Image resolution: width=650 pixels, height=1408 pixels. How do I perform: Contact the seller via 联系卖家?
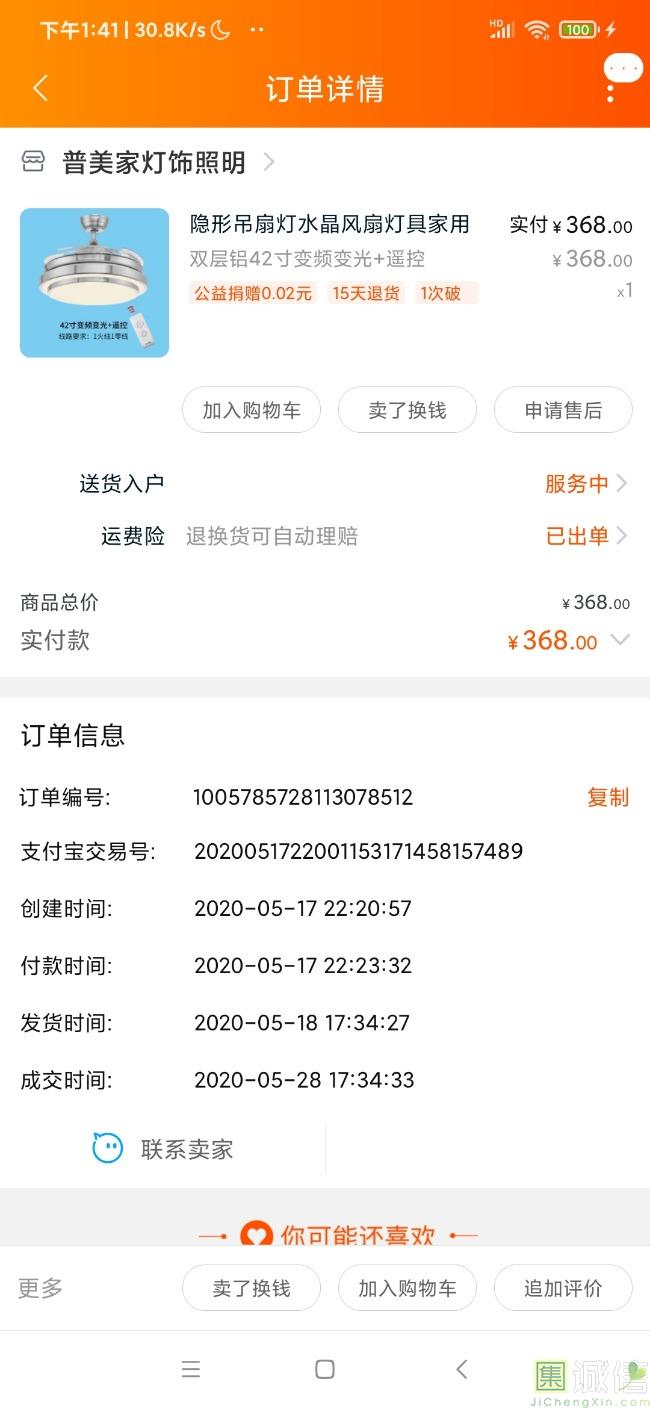[163, 1149]
